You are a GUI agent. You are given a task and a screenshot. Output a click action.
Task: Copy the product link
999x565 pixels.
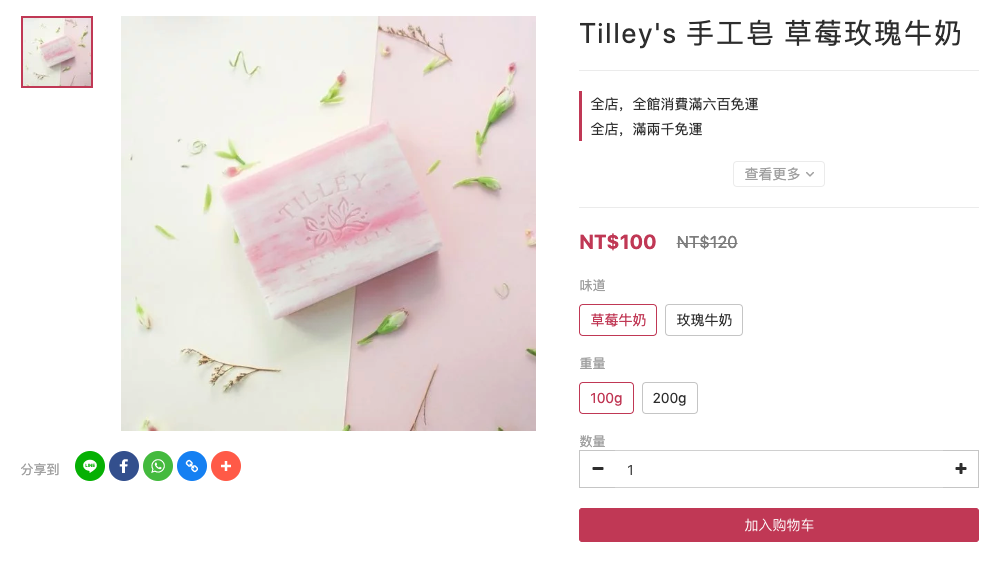pos(192,466)
